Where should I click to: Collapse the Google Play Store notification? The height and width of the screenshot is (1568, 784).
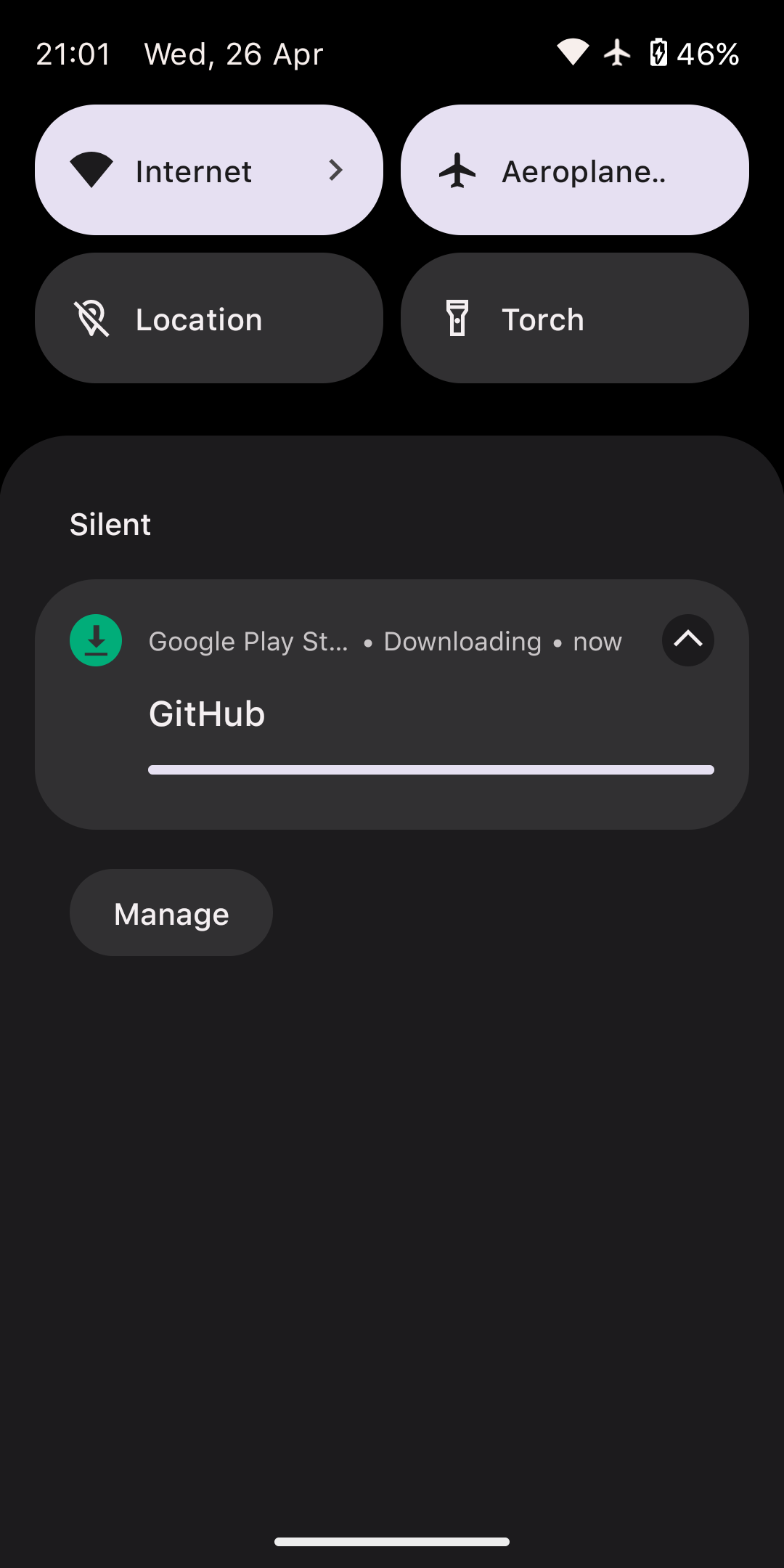pyautogui.click(x=687, y=640)
